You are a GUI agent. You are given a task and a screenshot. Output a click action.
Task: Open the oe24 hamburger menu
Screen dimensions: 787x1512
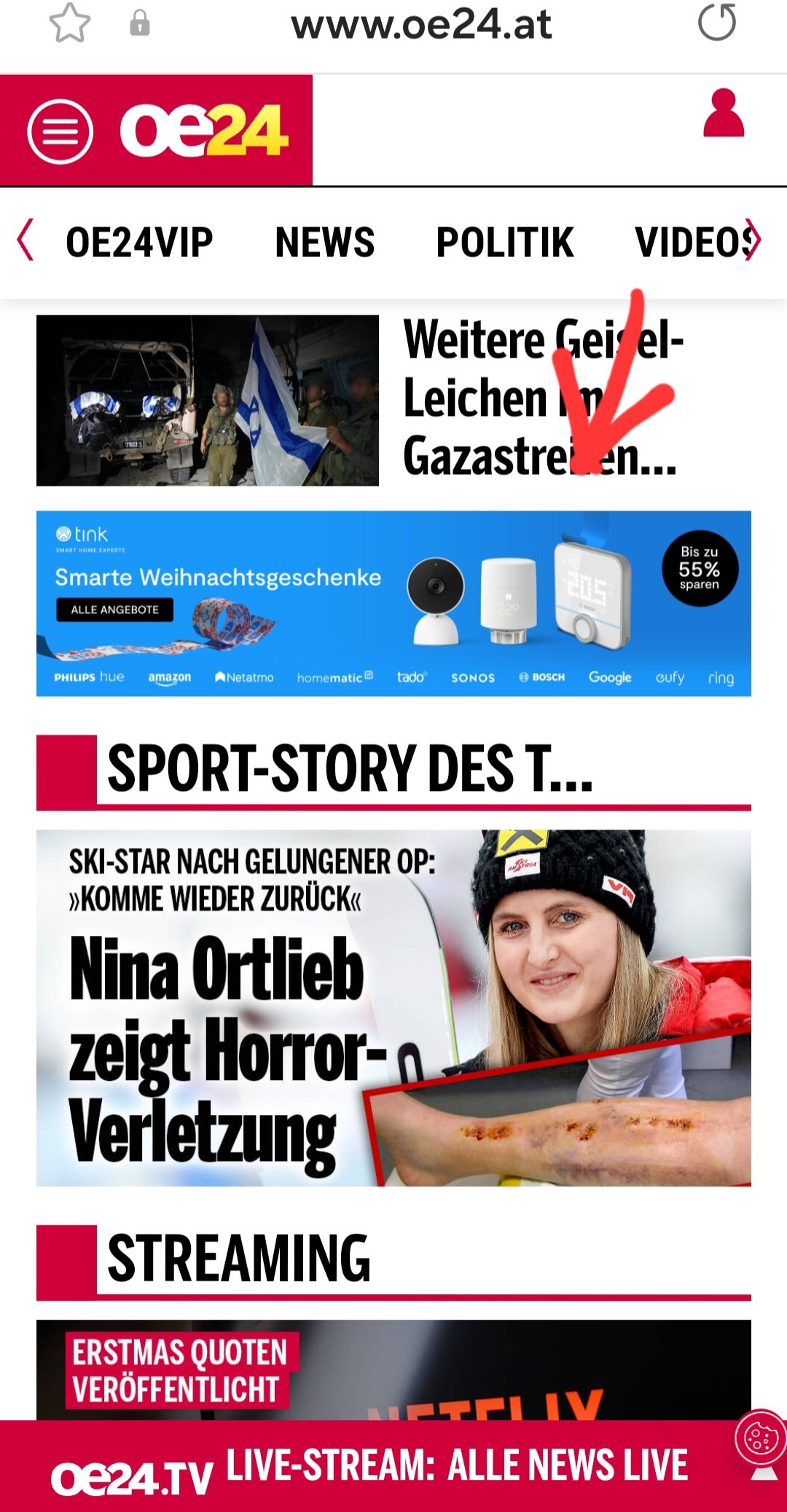(x=60, y=132)
